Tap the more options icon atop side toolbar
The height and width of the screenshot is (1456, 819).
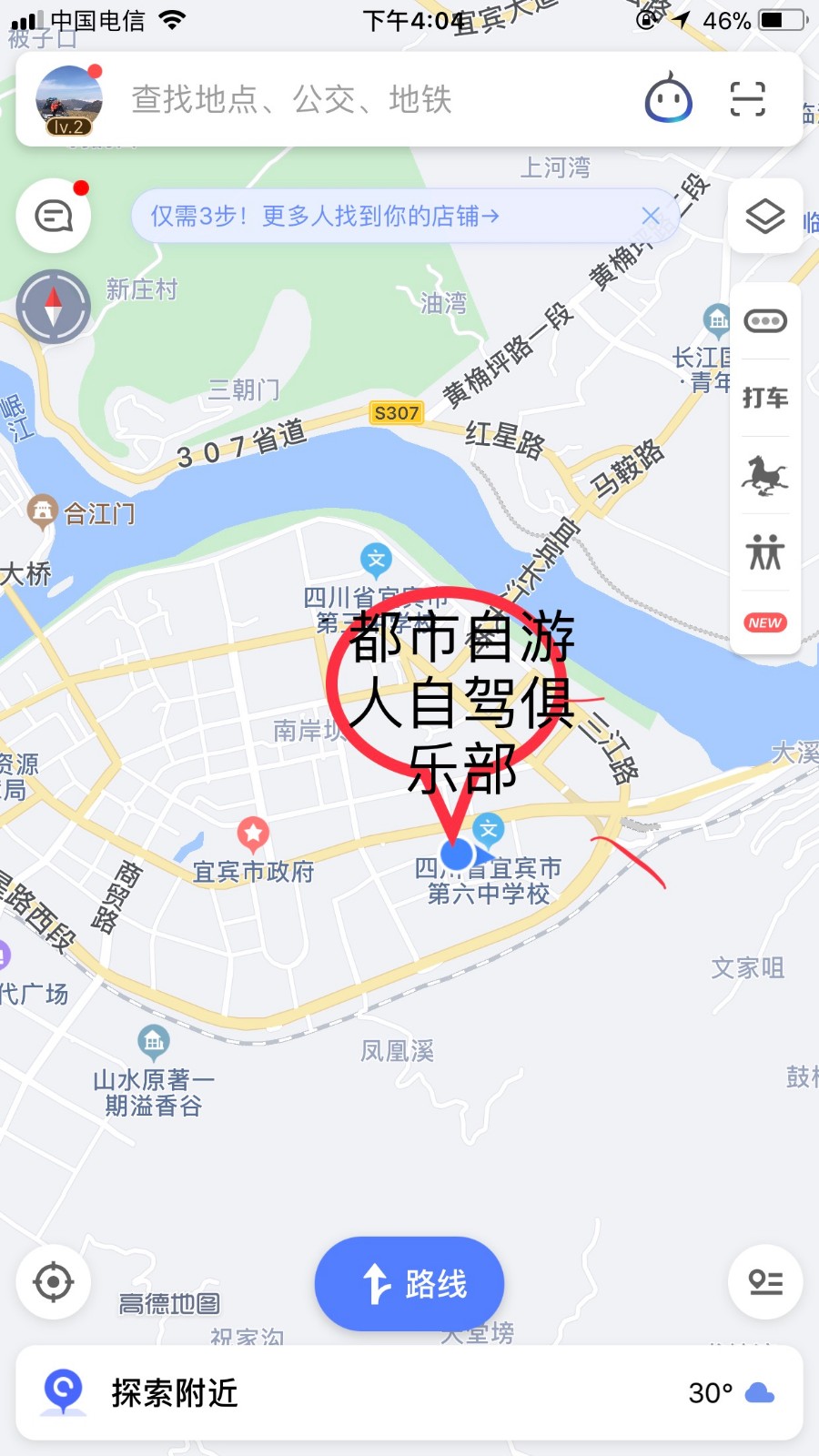tap(765, 321)
